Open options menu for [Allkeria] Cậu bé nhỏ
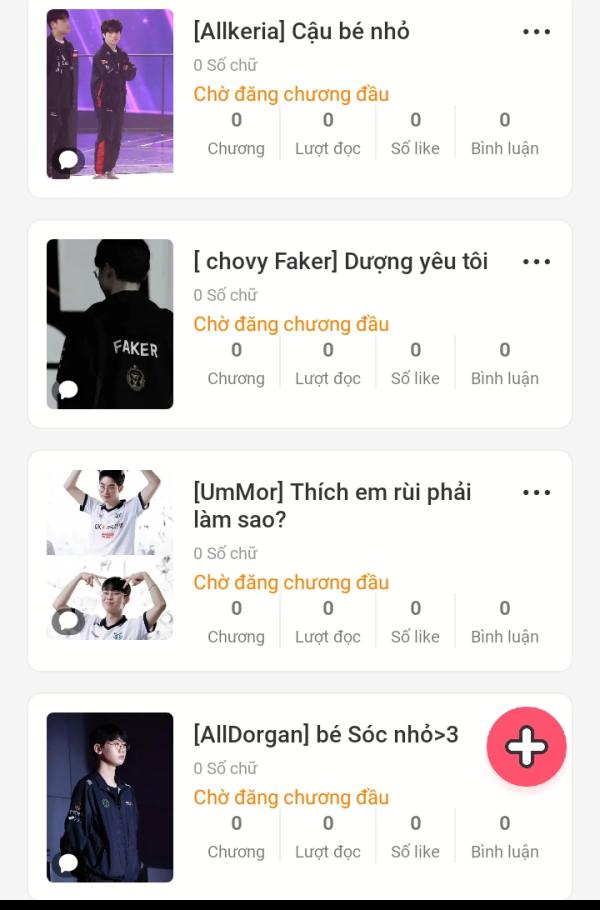The width and height of the screenshot is (600, 910). pyautogui.click(x=537, y=32)
